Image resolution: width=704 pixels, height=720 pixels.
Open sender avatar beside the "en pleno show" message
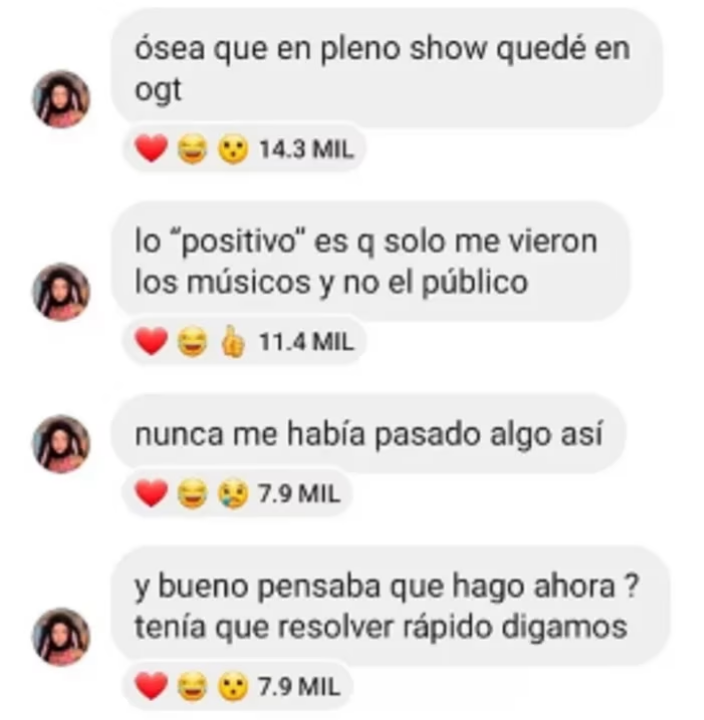62,100
